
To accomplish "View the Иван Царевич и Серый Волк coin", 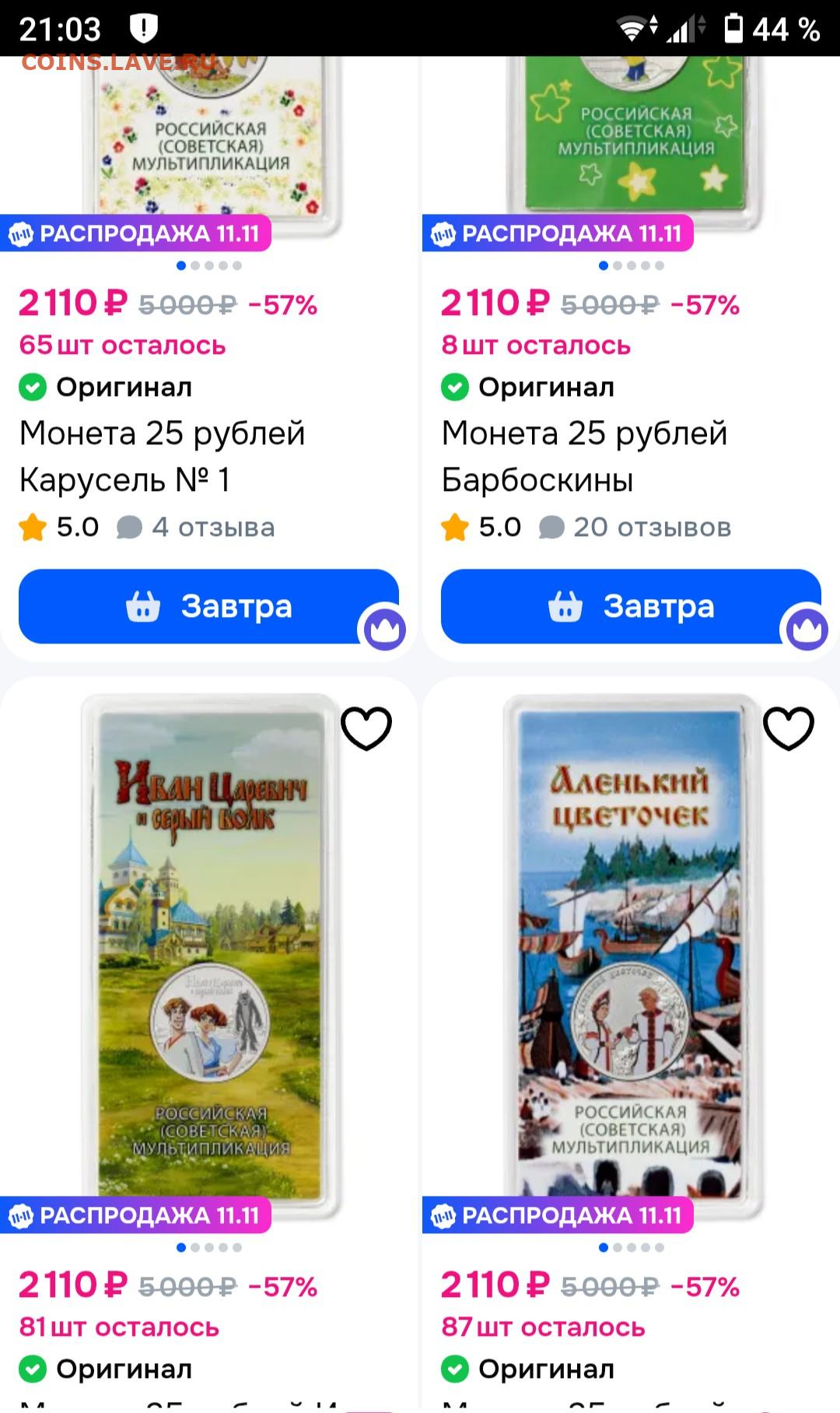I will click(210, 949).
